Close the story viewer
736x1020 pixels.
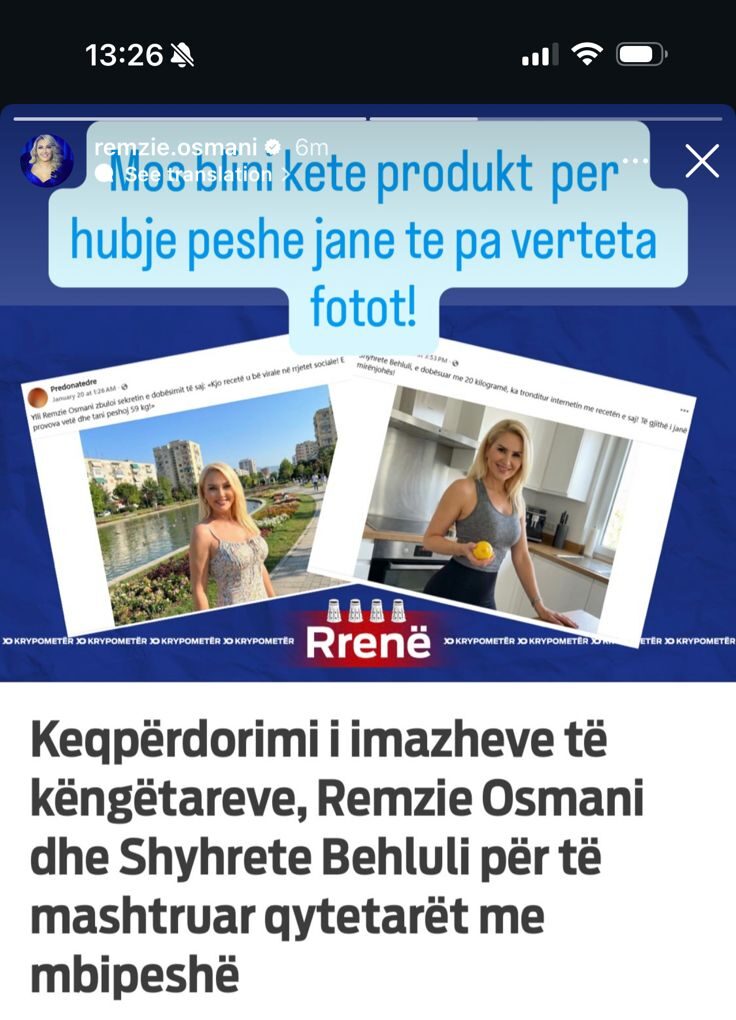(702, 161)
